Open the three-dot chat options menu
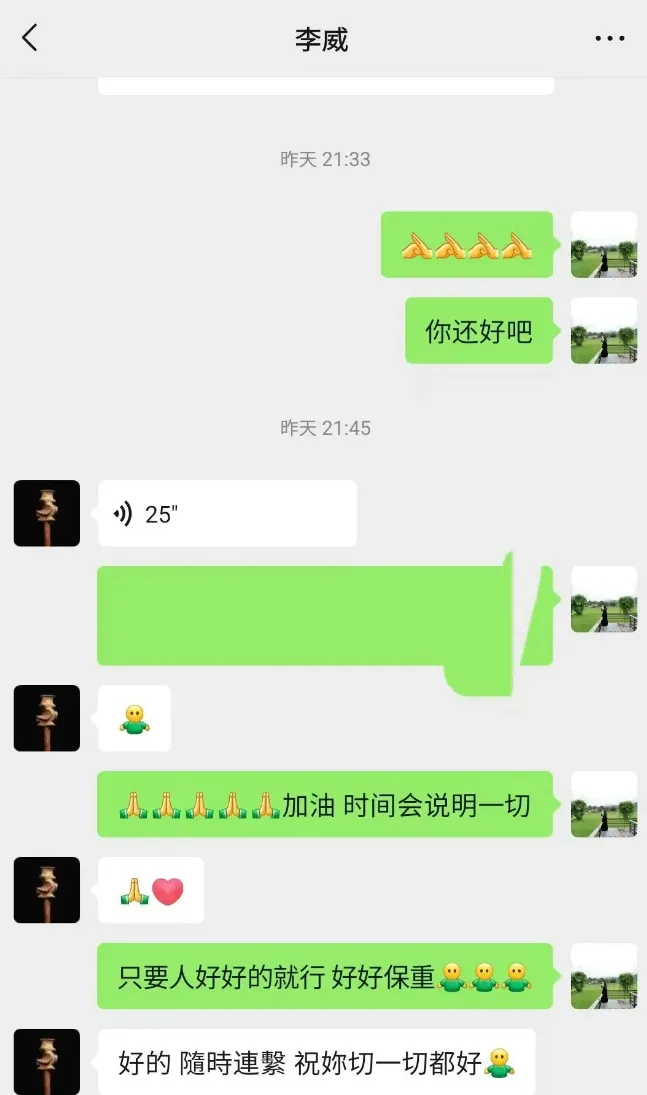Viewport: 647px width, 1095px height. click(609, 39)
